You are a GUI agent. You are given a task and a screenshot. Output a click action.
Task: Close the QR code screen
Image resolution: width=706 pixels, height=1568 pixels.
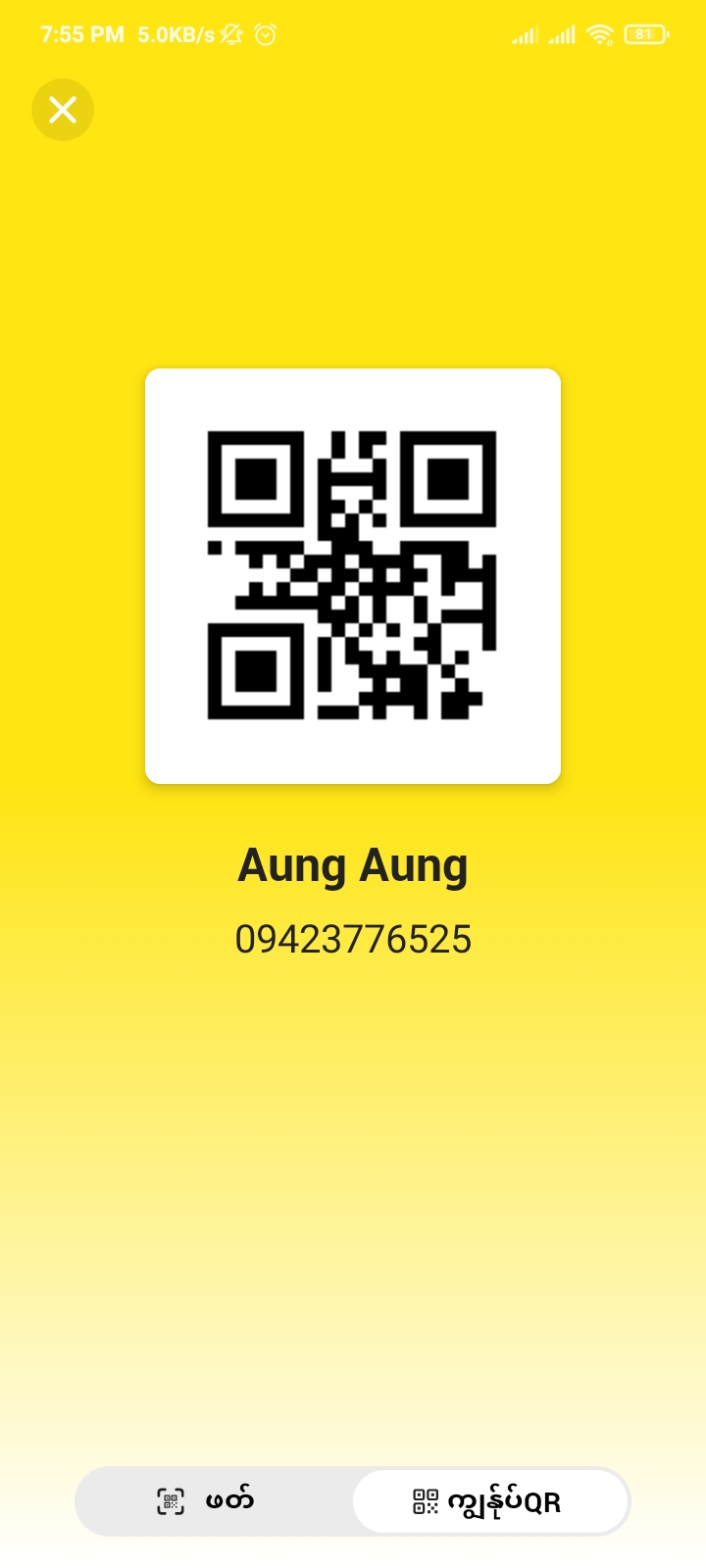point(63,110)
